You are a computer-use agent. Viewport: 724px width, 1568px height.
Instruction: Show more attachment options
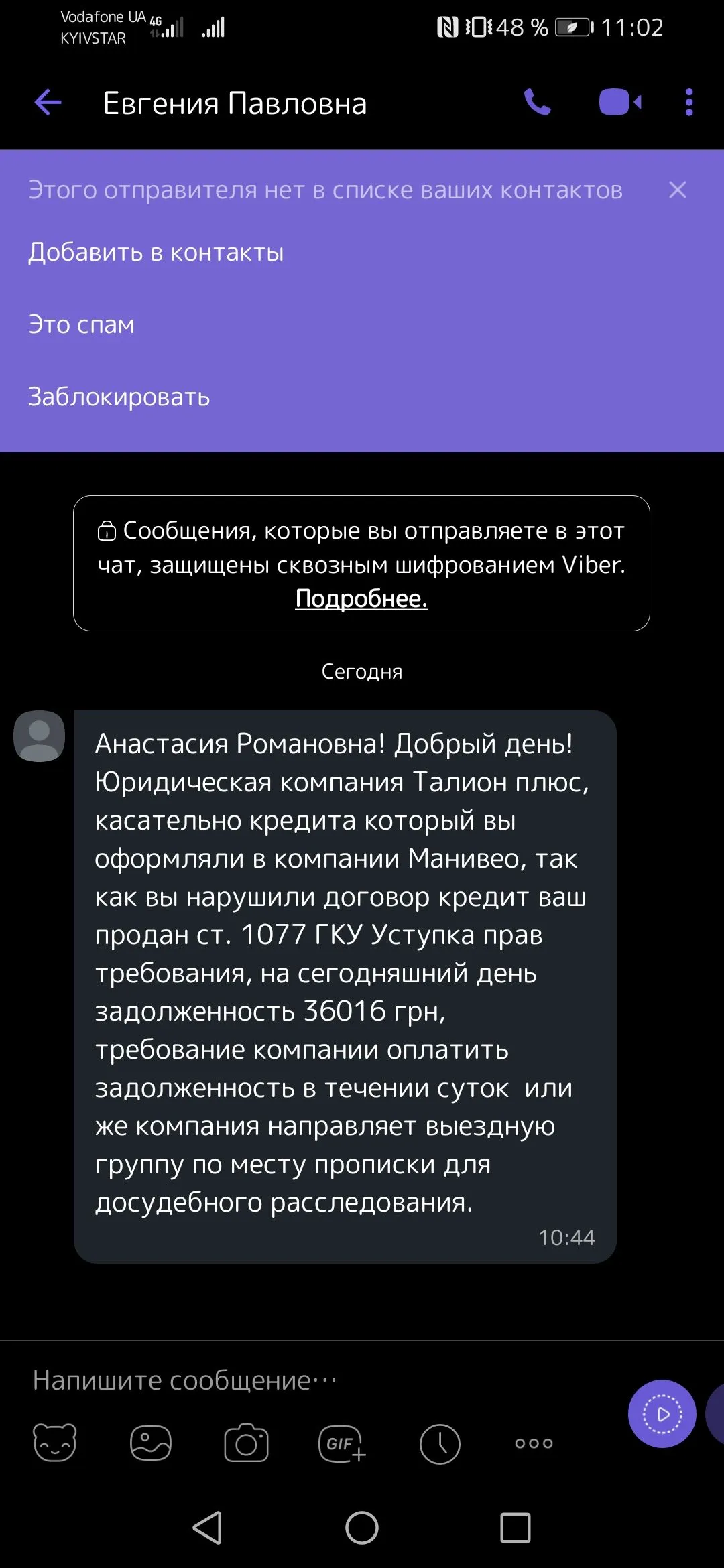pyautogui.click(x=534, y=1443)
